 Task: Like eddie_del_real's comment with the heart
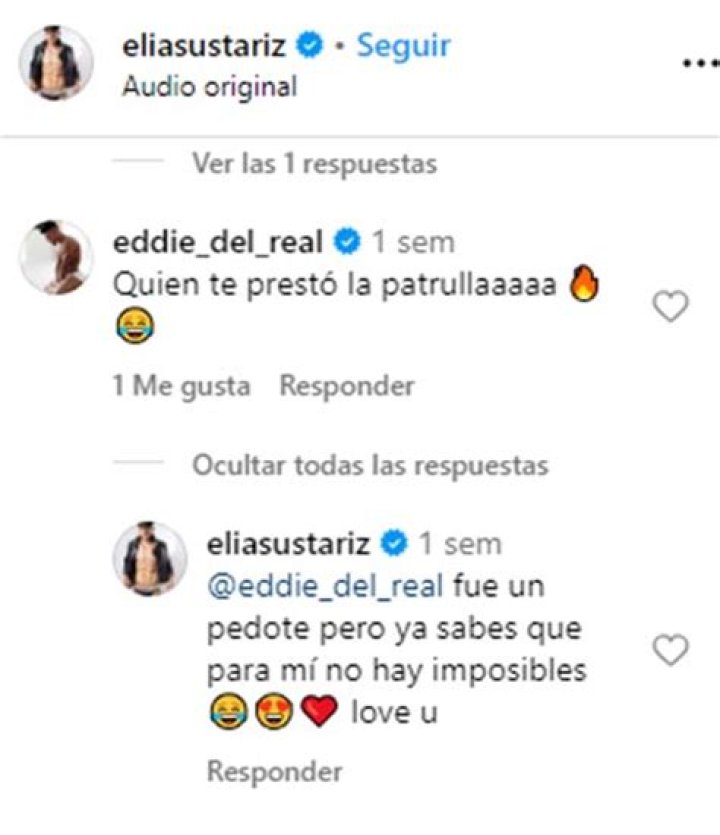click(x=670, y=308)
